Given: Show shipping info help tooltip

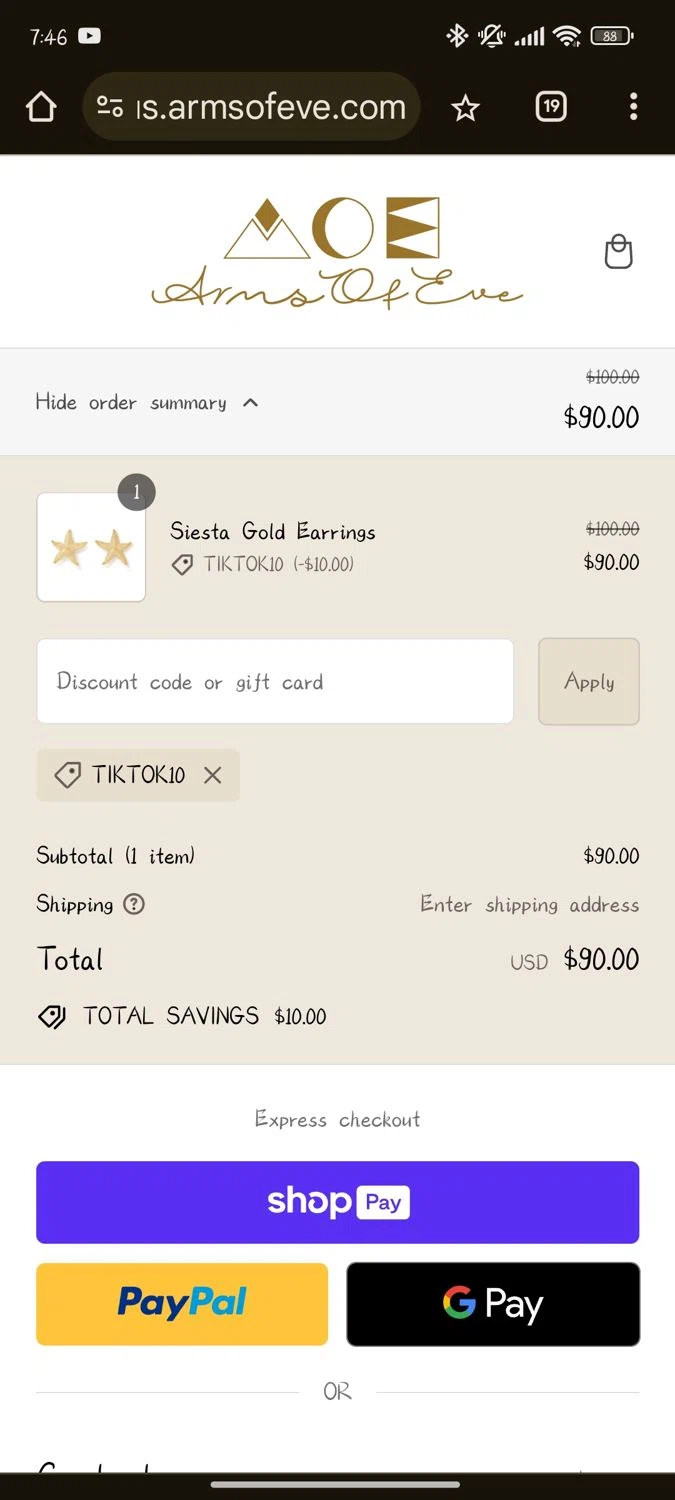Looking at the screenshot, I should (x=134, y=904).
